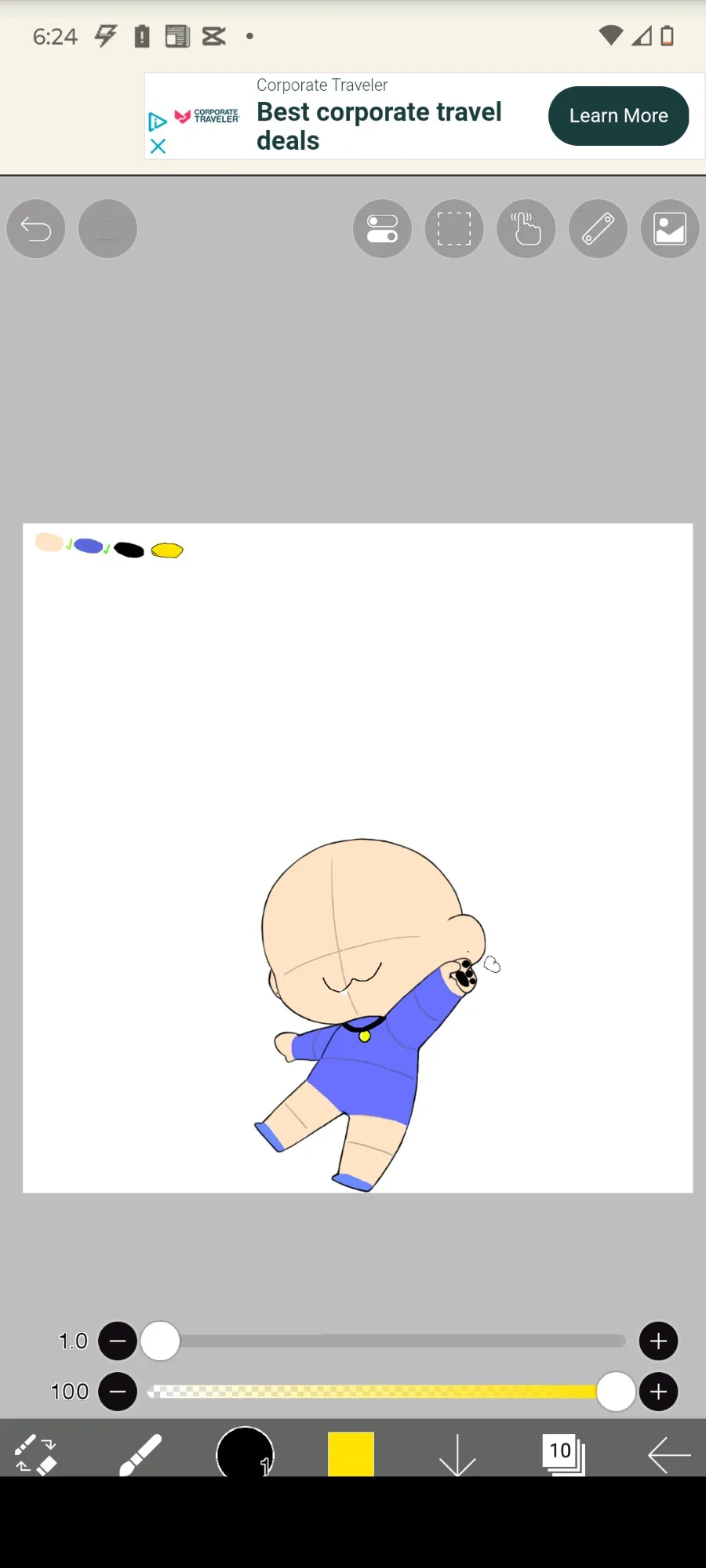Increase brush opacity with plus button
This screenshot has height=1568, width=706.
(x=659, y=1392)
